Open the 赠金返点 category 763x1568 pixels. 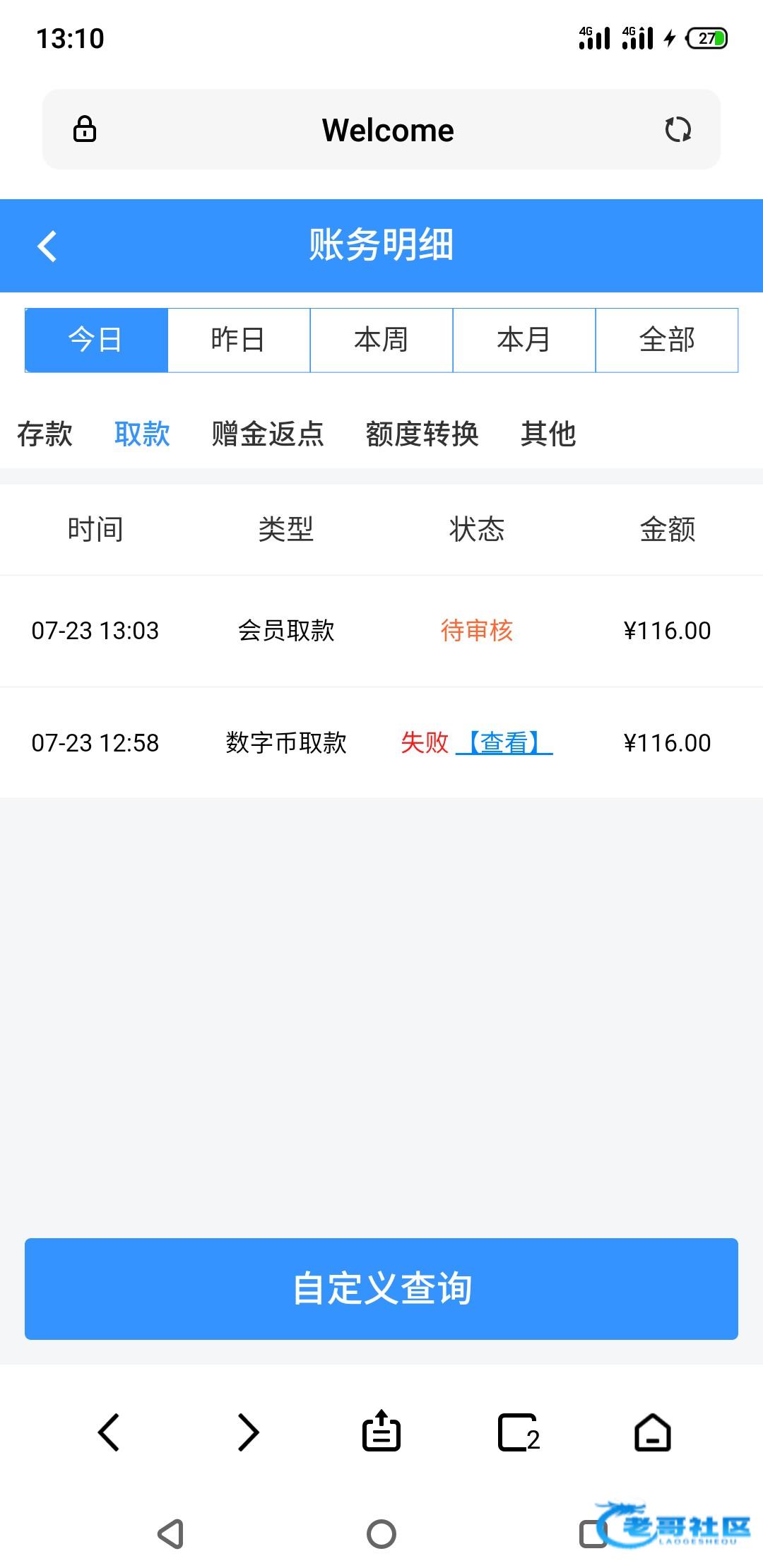268,434
